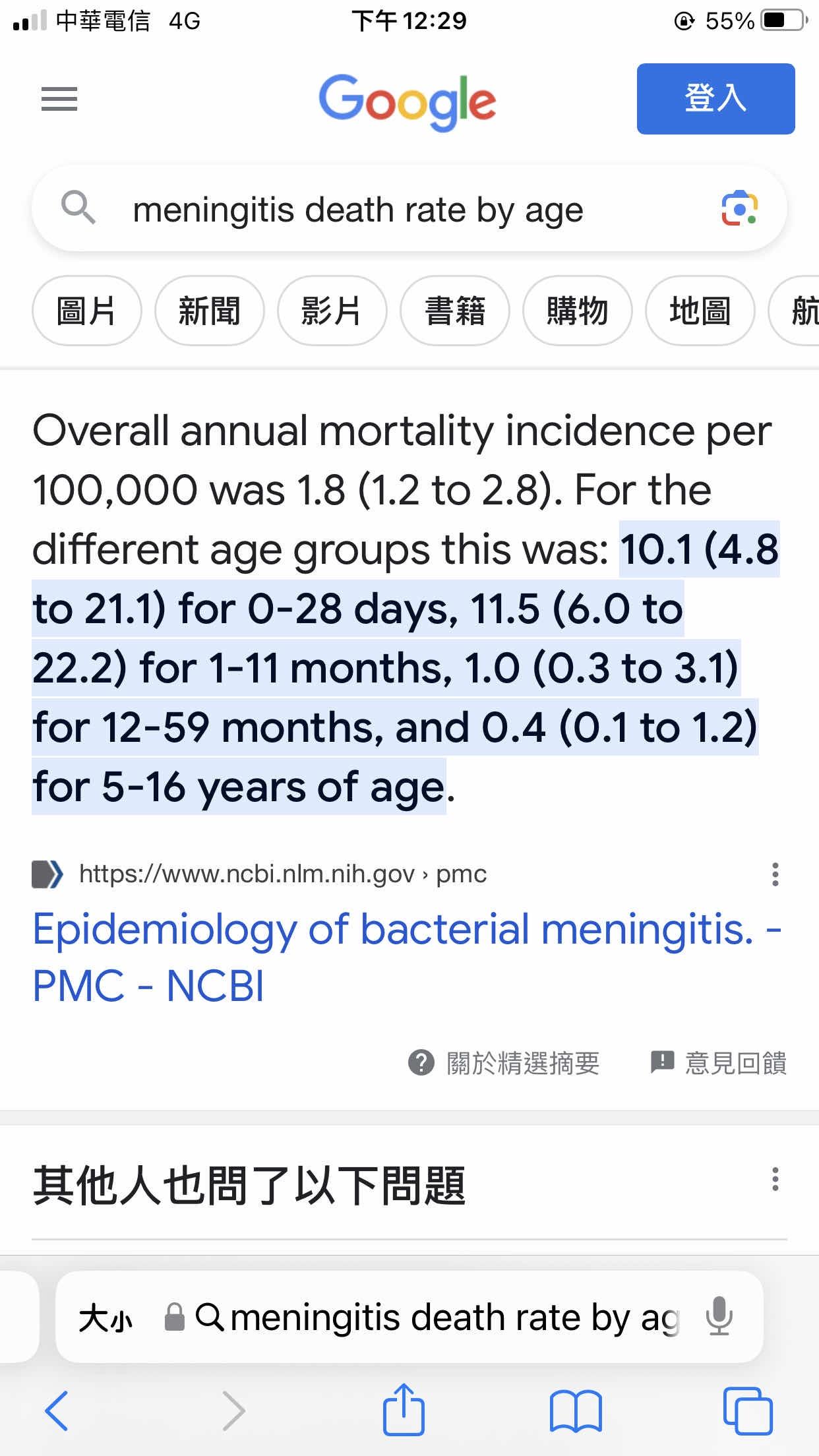Send feedback via 意見回饋
The height and width of the screenshot is (1456, 819).
[718, 1063]
